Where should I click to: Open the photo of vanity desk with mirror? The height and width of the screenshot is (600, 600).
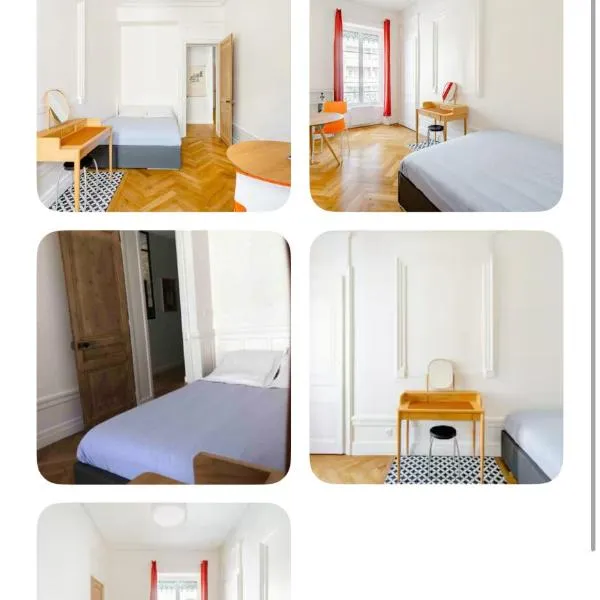pyautogui.click(x=436, y=357)
